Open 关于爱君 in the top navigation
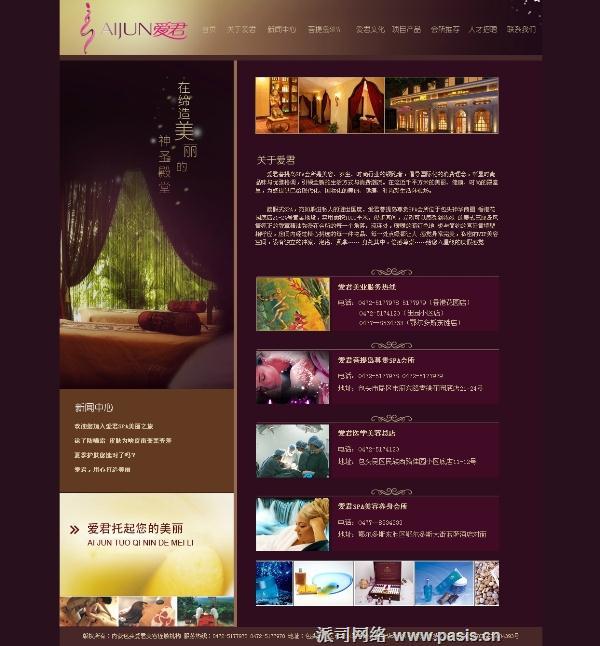 click(241, 30)
